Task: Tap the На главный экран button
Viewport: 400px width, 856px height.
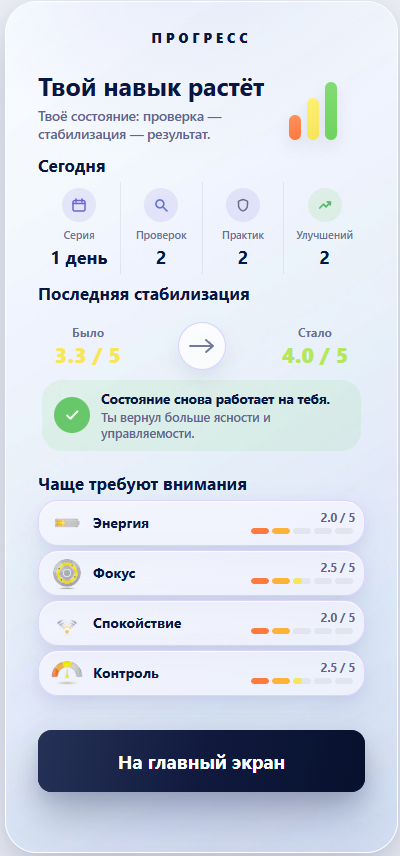Action: 201,761
